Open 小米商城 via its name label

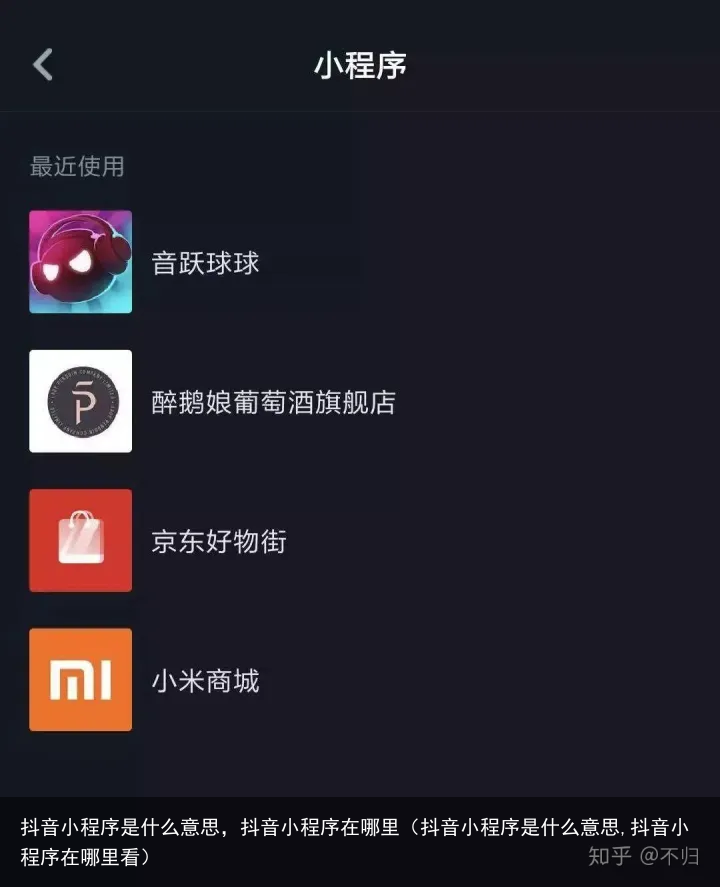(x=206, y=680)
